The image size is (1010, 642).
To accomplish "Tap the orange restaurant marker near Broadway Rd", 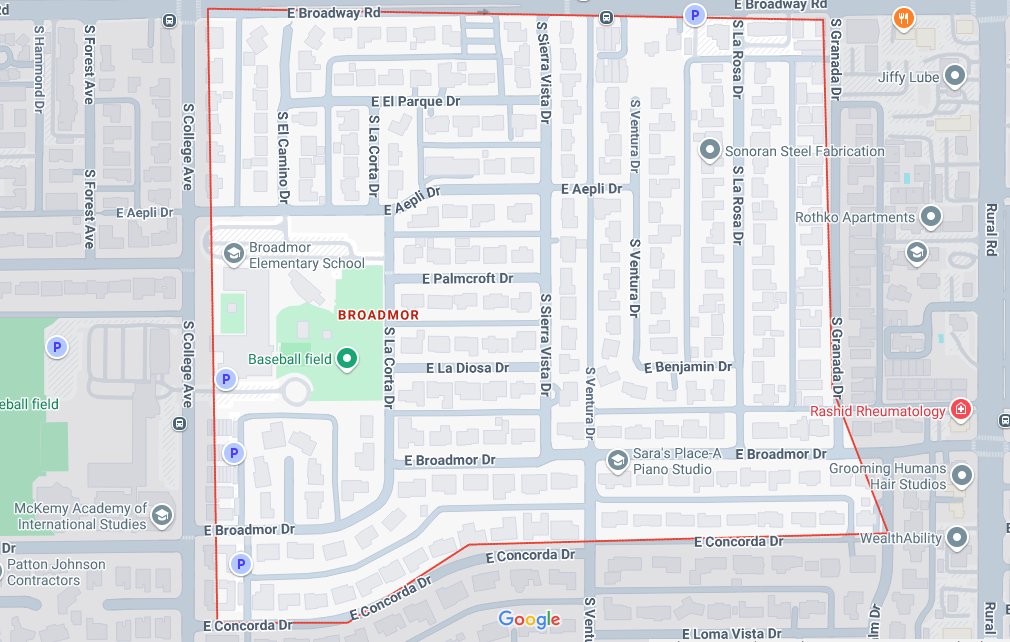I will [904, 17].
